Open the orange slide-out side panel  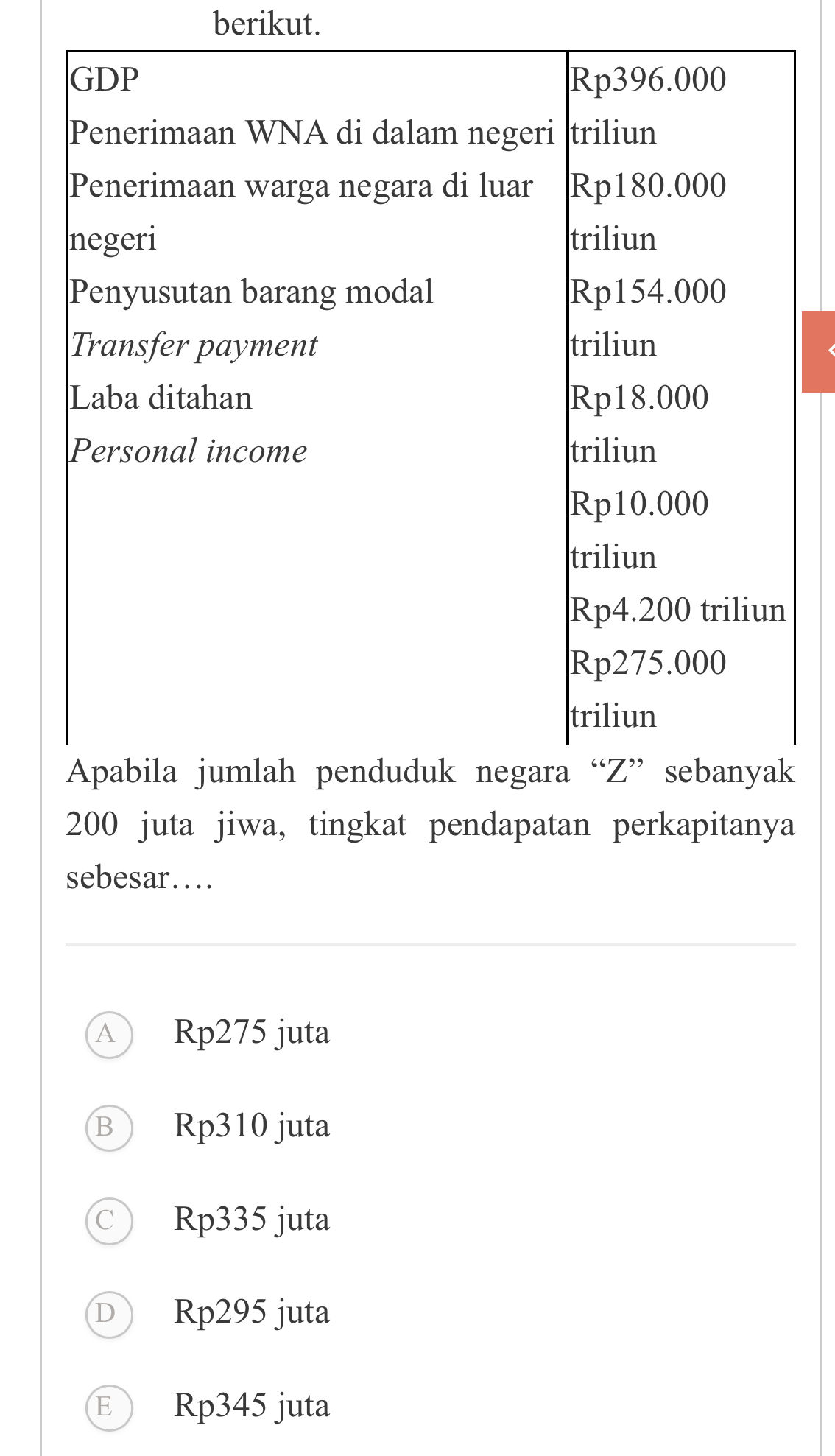[819, 351]
